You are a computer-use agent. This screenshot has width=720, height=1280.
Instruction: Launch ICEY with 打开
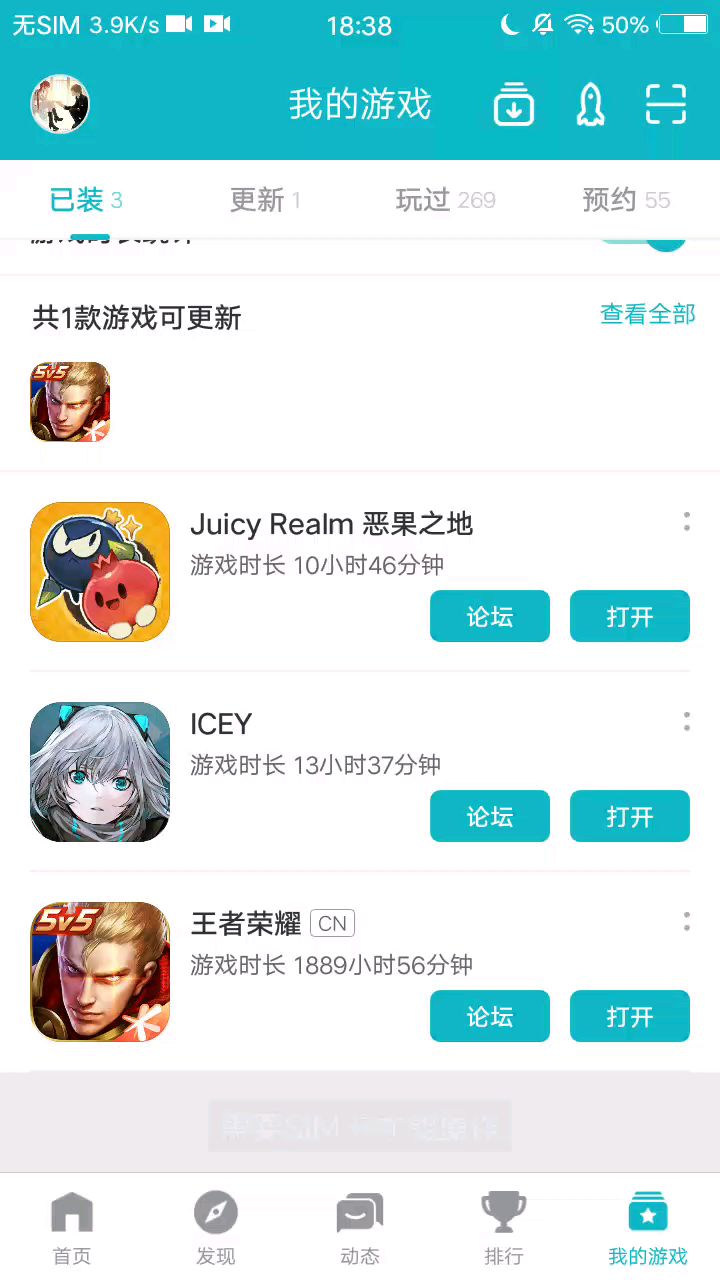click(x=630, y=816)
